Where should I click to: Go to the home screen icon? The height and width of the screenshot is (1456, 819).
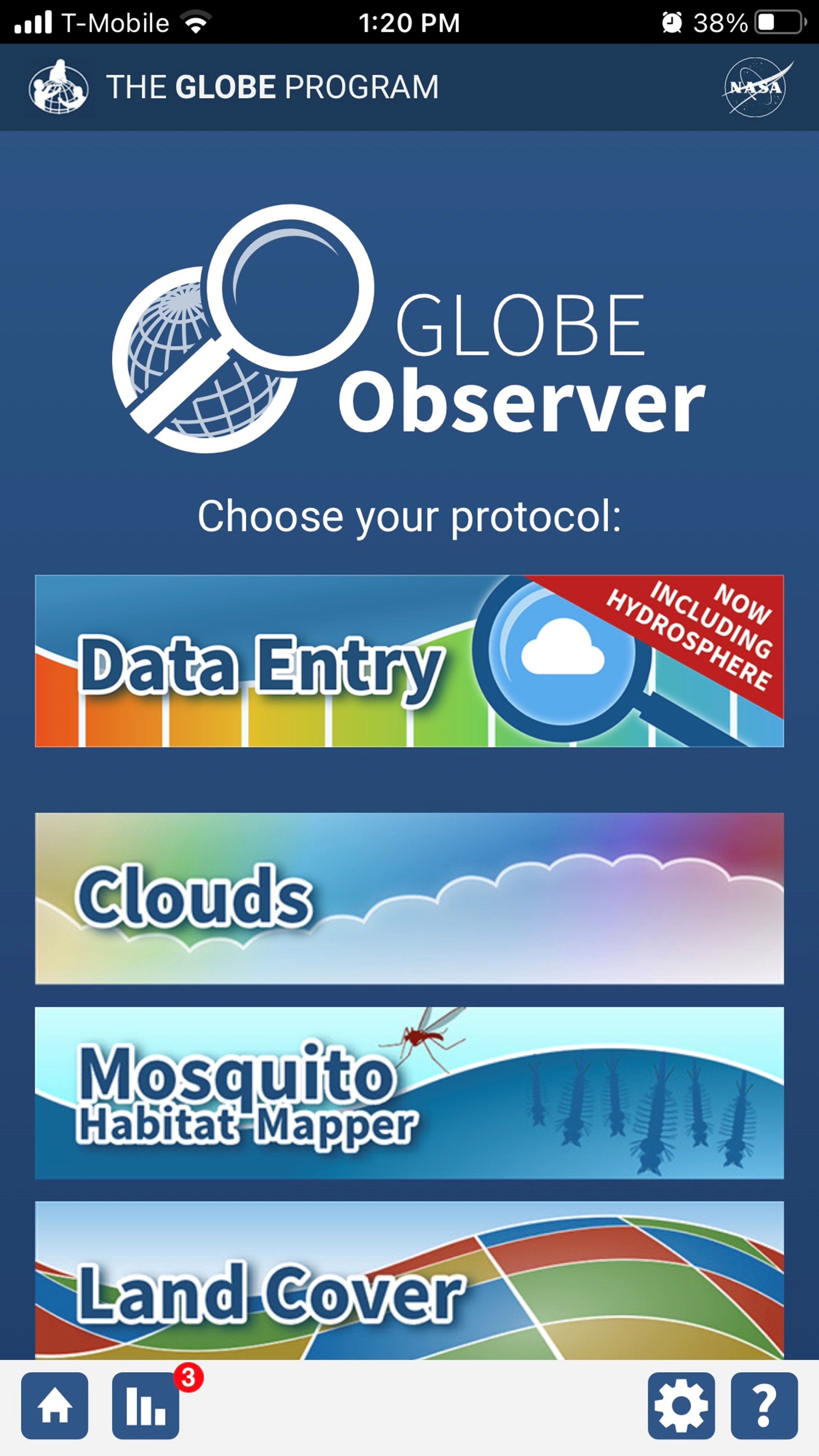point(55,1406)
